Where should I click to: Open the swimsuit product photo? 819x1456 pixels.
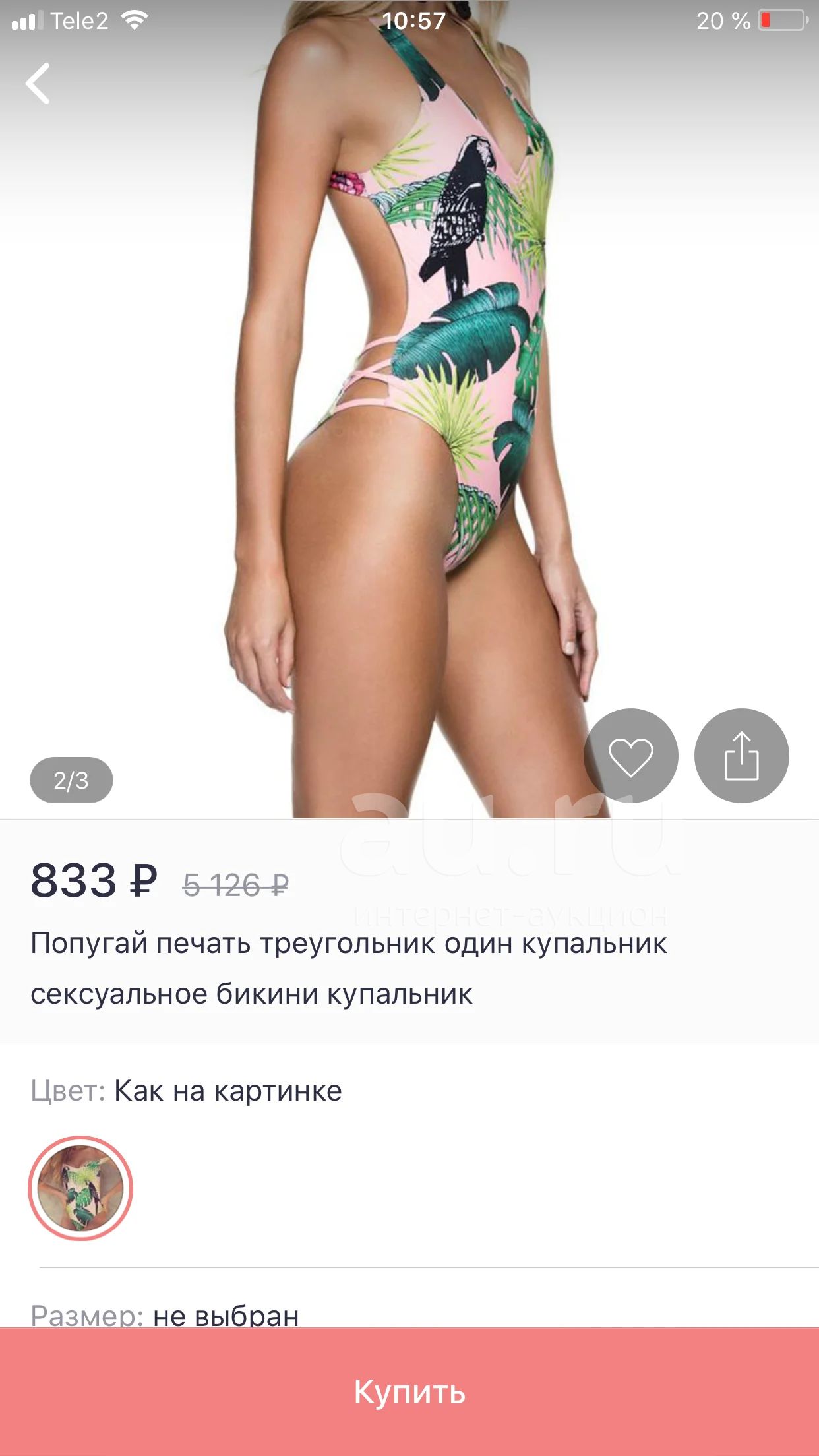(409, 409)
